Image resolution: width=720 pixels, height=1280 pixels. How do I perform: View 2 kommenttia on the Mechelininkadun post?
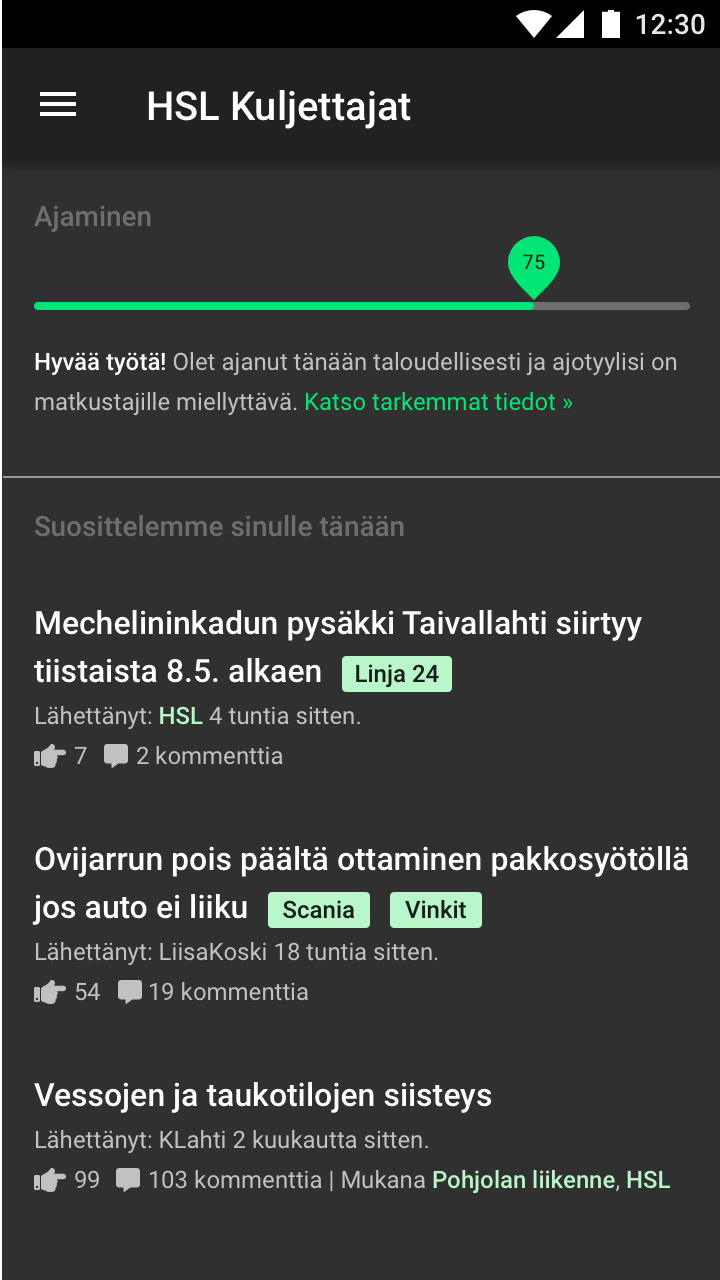pos(194,756)
